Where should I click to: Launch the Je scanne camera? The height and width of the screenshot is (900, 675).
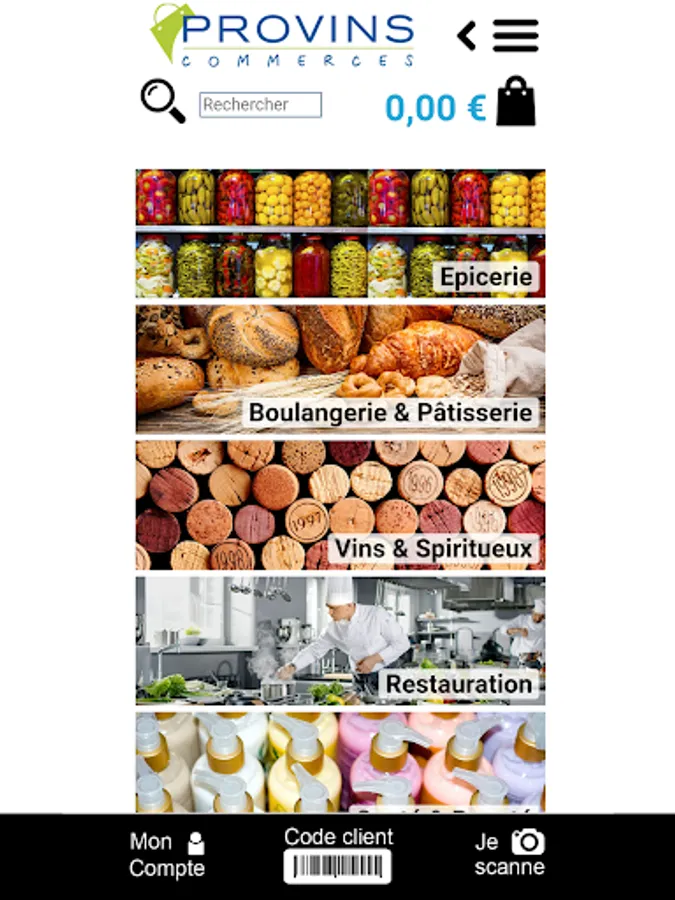[510, 853]
